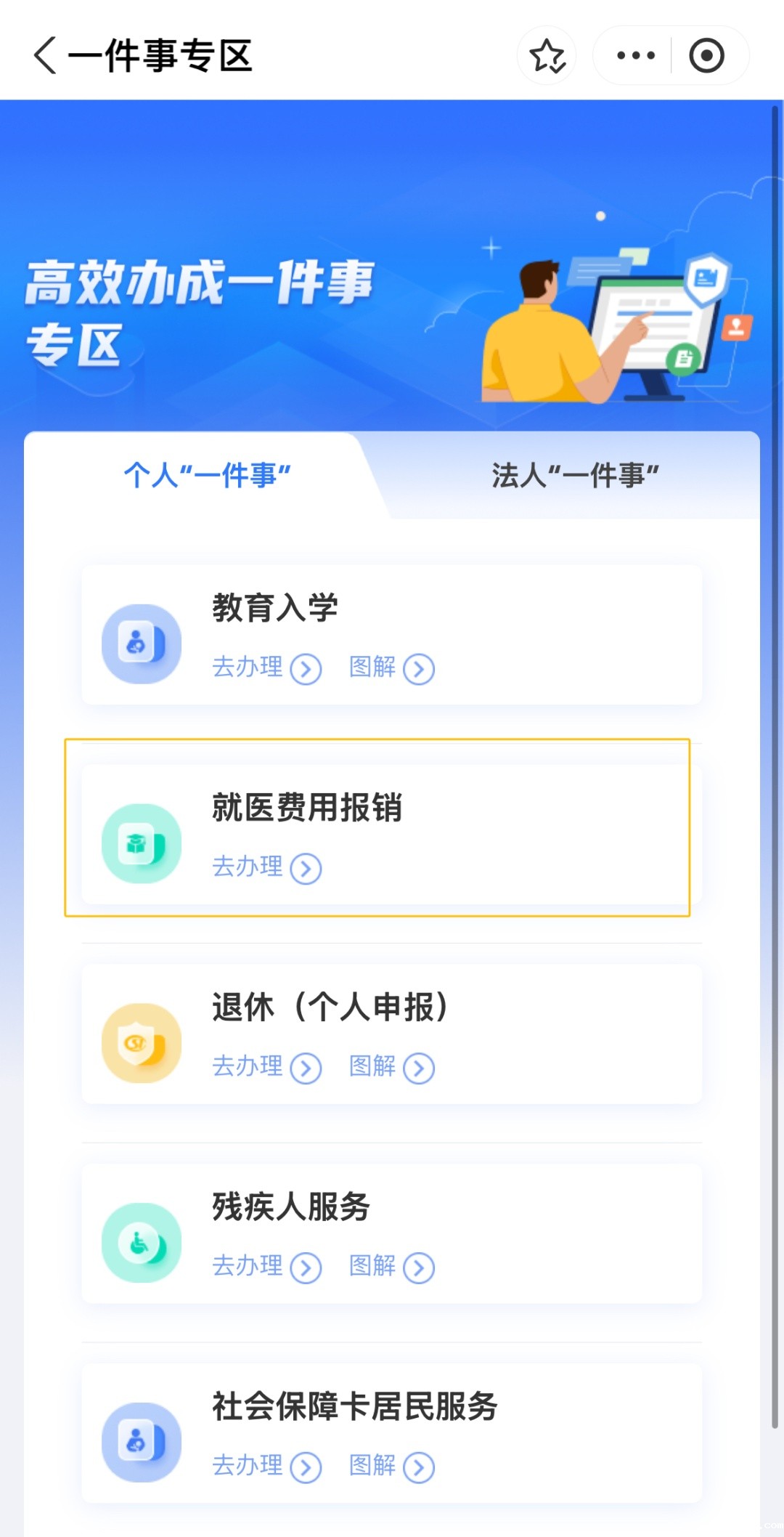Tap 去办理 under 就医费用报销
The image size is (784, 1537).
coord(266,867)
